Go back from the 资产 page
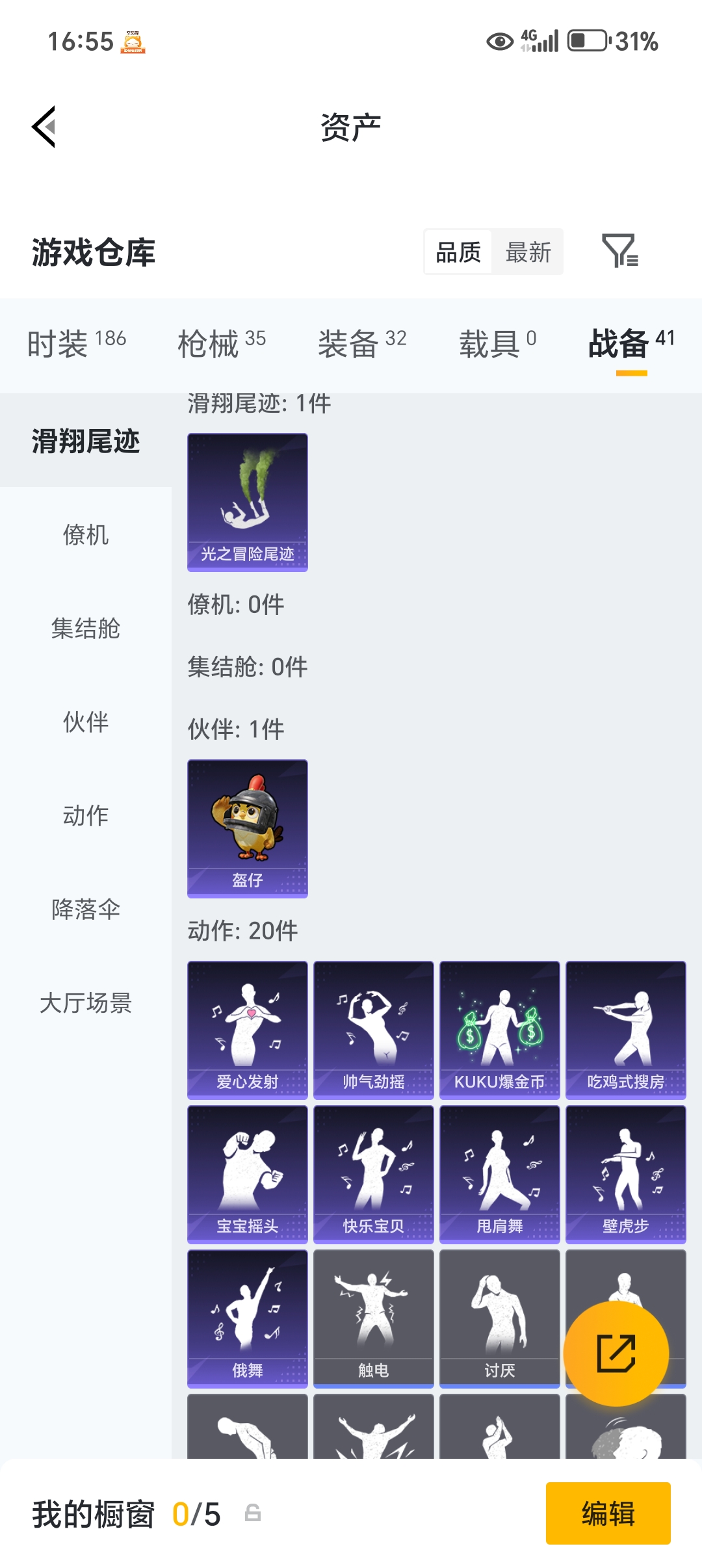The width and height of the screenshot is (702, 1568). pos(44,127)
